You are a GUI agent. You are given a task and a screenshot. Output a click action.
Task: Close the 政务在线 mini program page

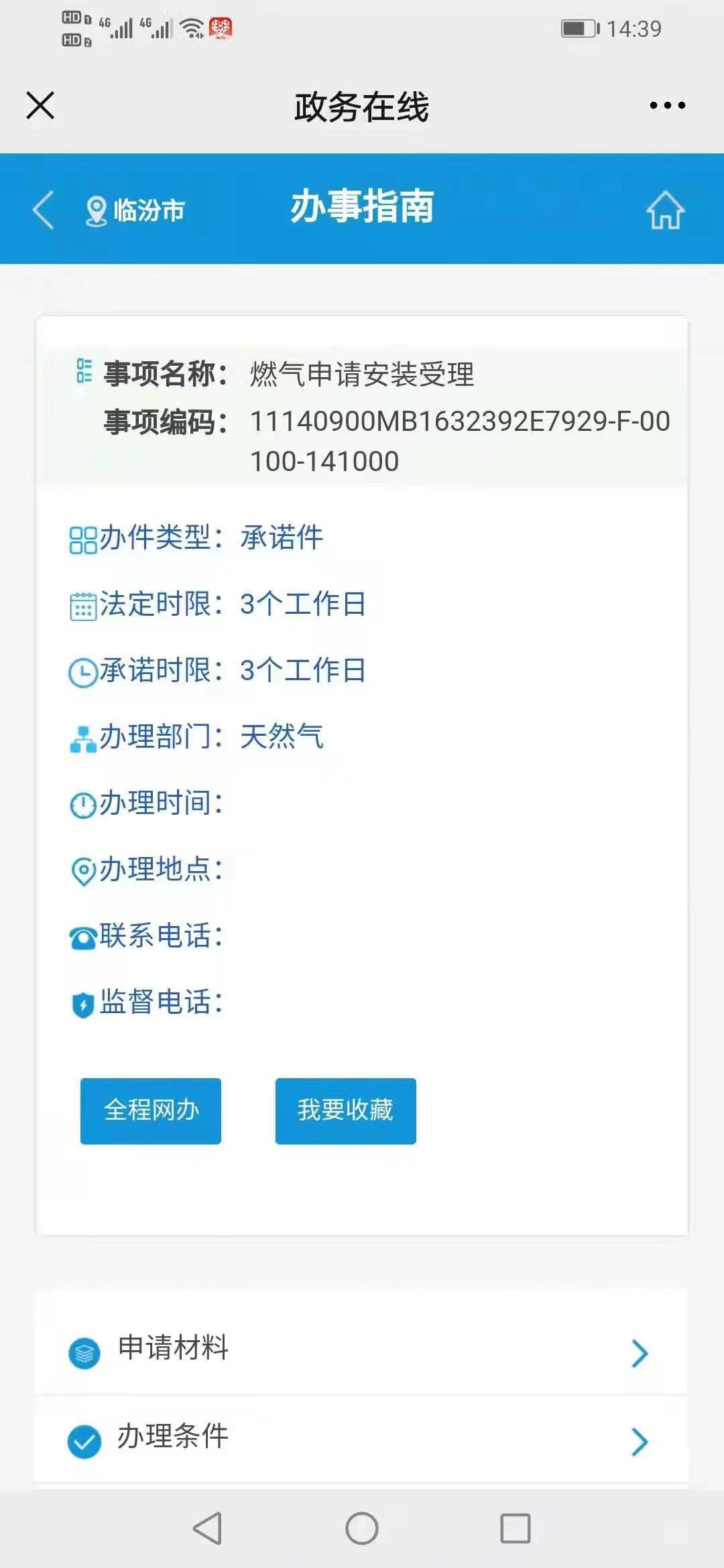[40, 105]
